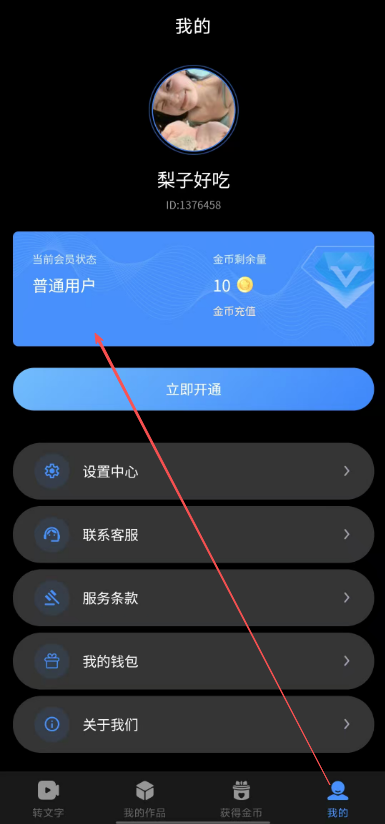The width and height of the screenshot is (385, 824).
Task: Open 联系客服
Action: coord(193,534)
